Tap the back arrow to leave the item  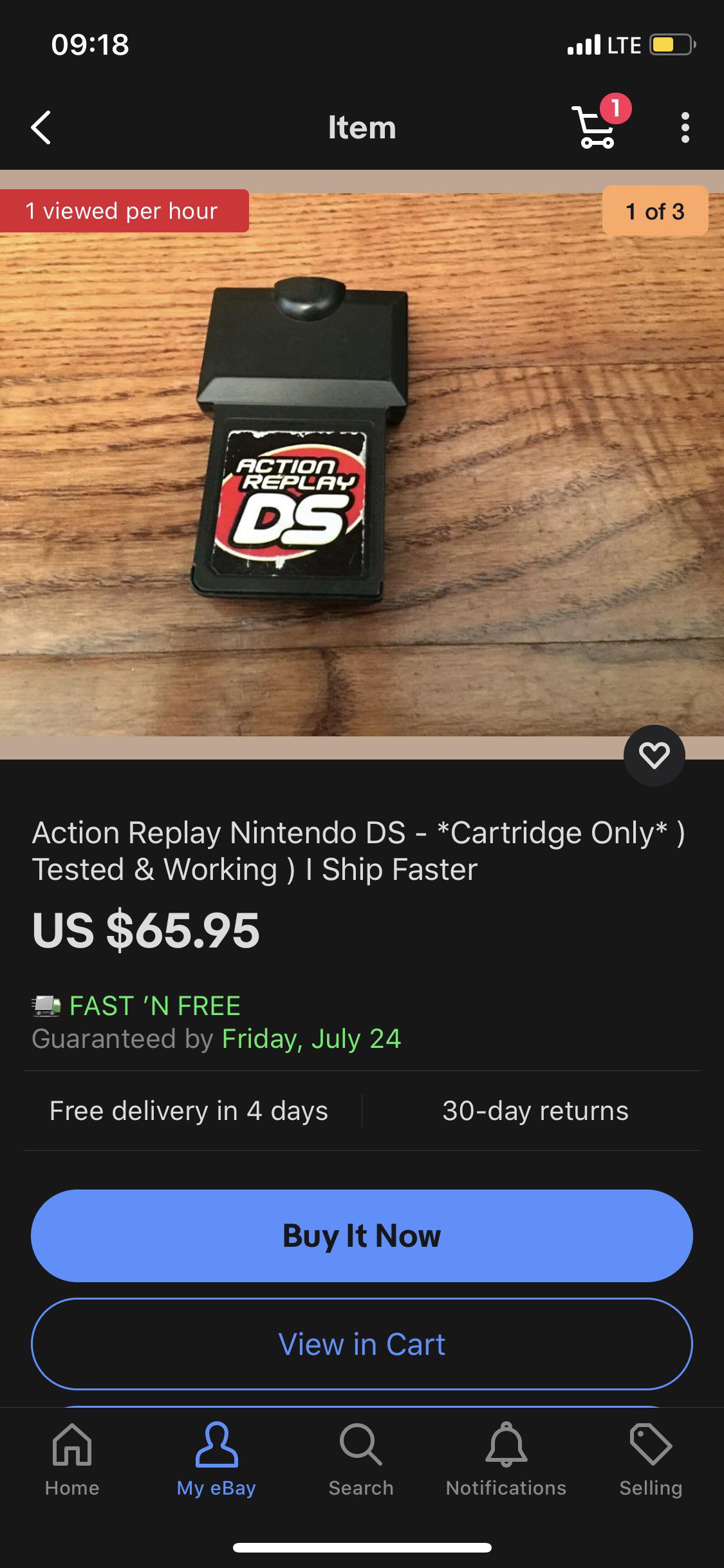coord(41,127)
